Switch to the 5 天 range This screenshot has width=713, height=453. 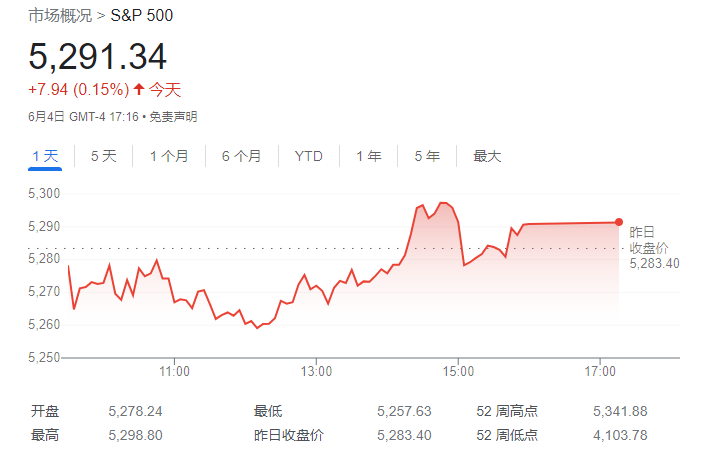pyautogui.click(x=103, y=156)
